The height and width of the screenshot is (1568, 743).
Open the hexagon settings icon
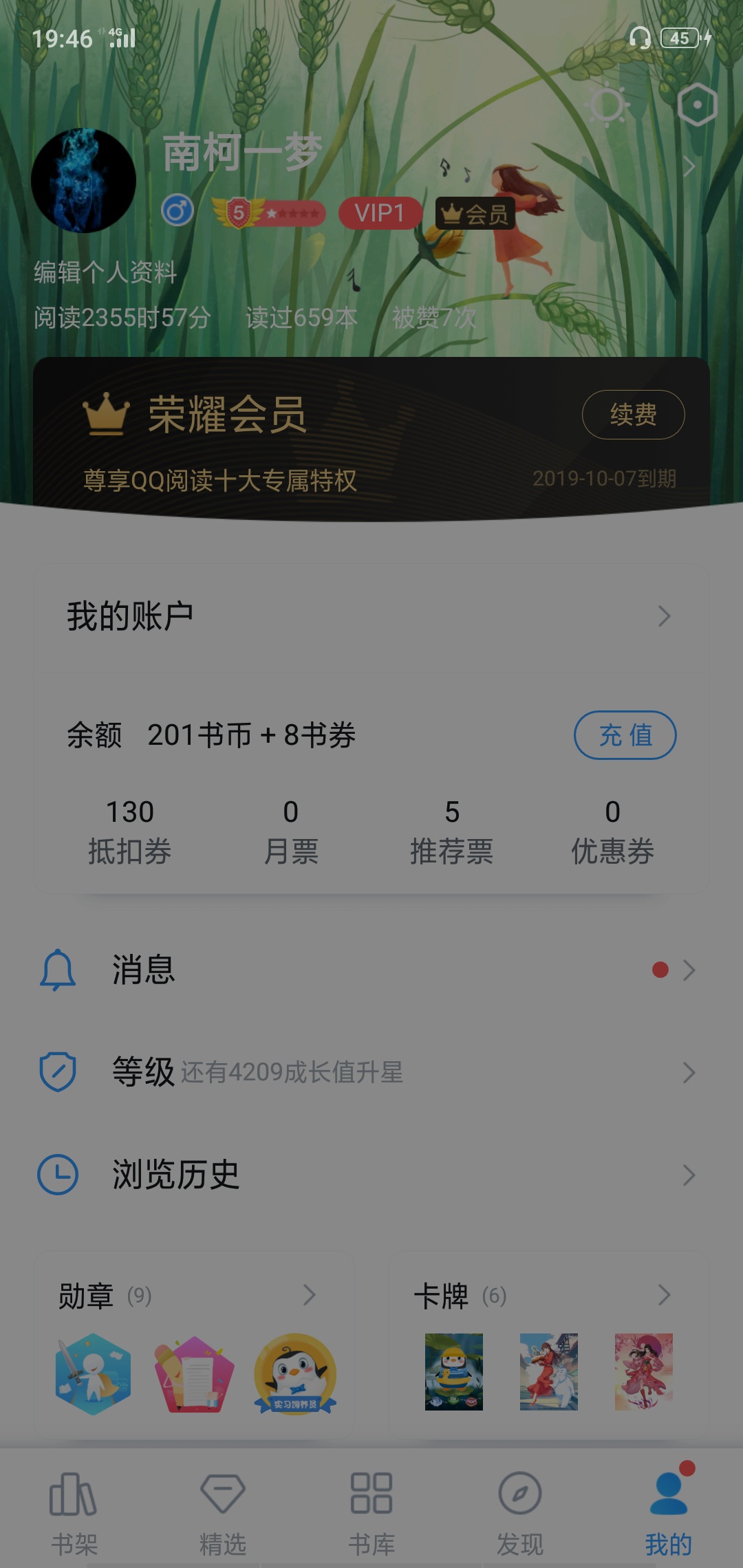697,105
